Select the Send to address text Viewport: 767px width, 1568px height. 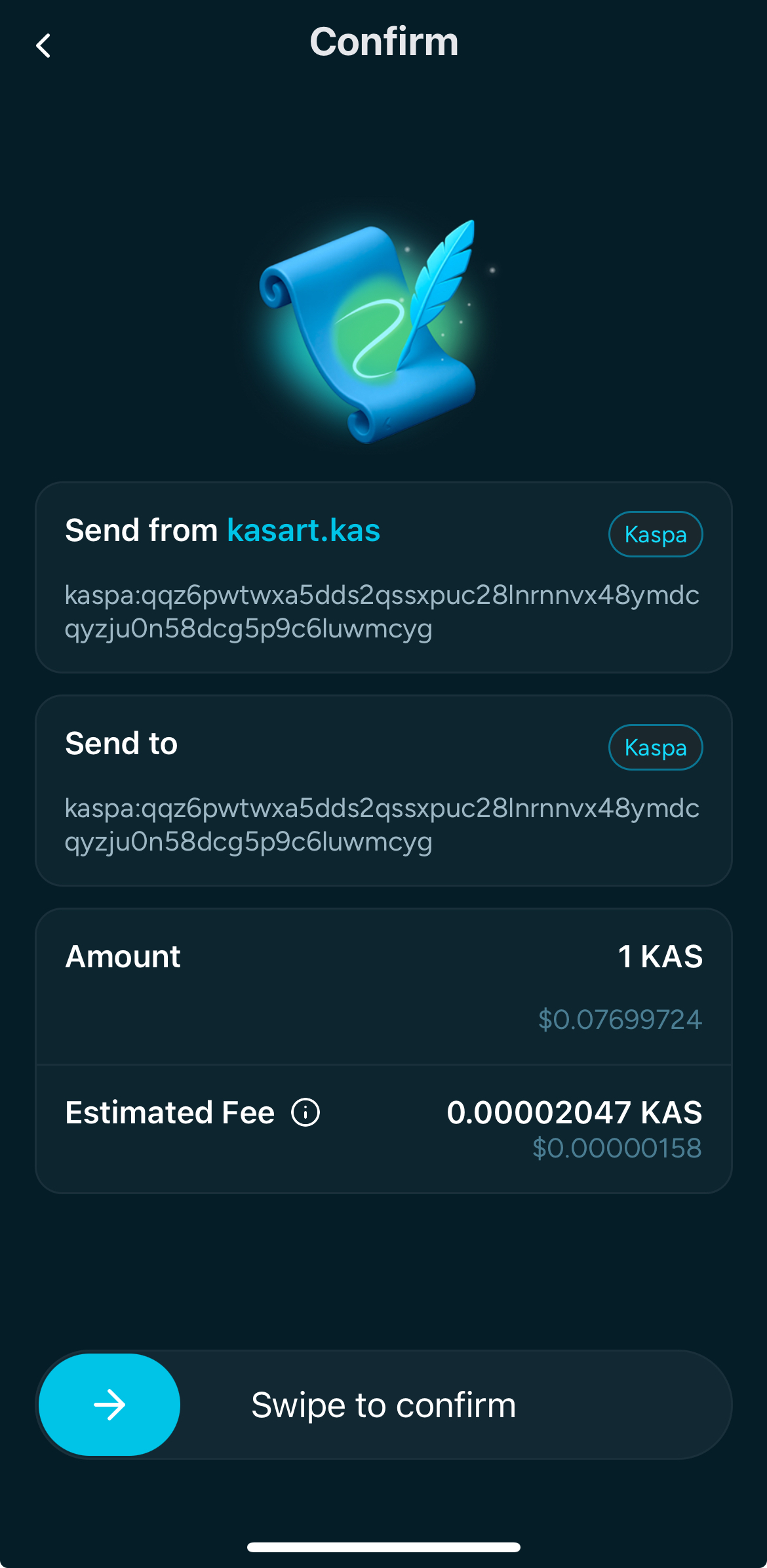point(382,826)
